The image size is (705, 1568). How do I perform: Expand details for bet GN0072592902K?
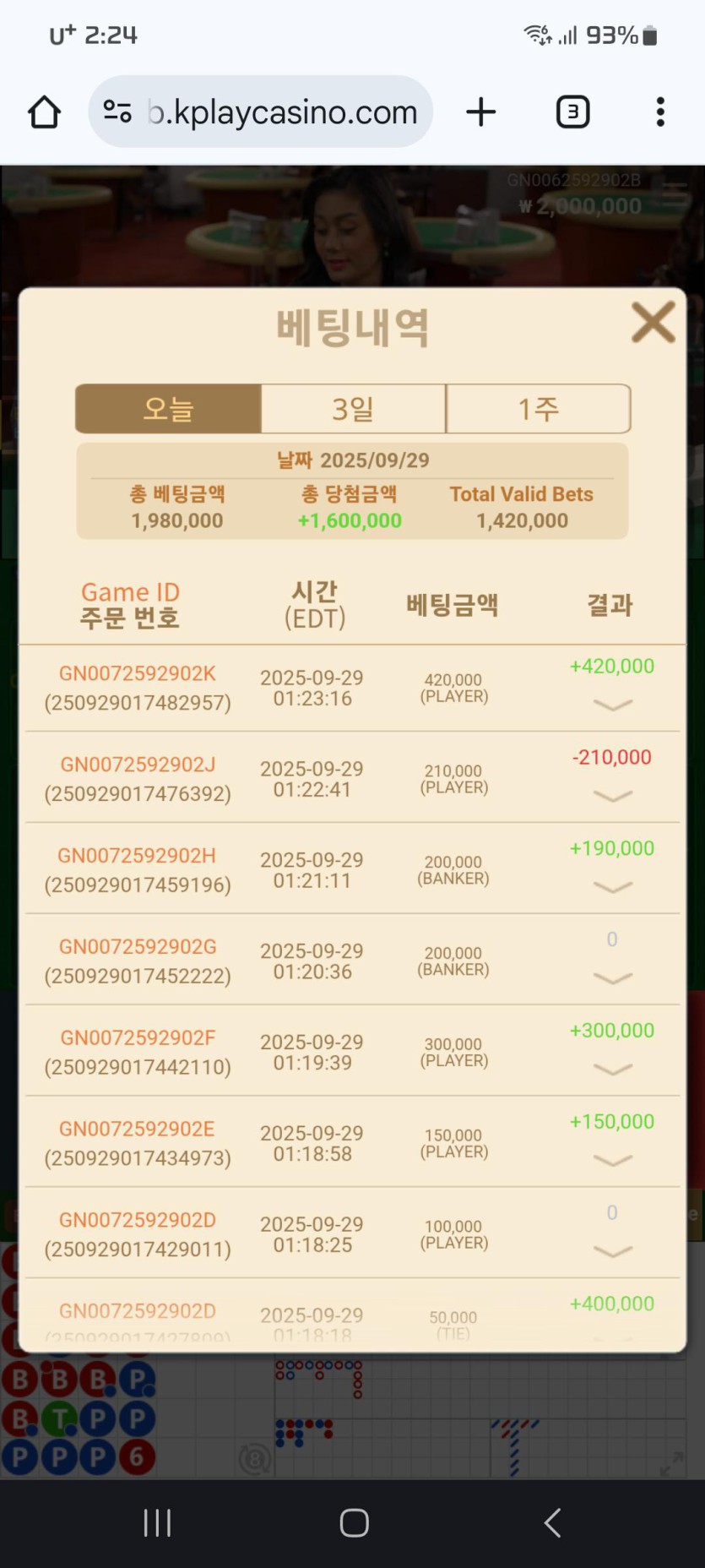[611, 704]
